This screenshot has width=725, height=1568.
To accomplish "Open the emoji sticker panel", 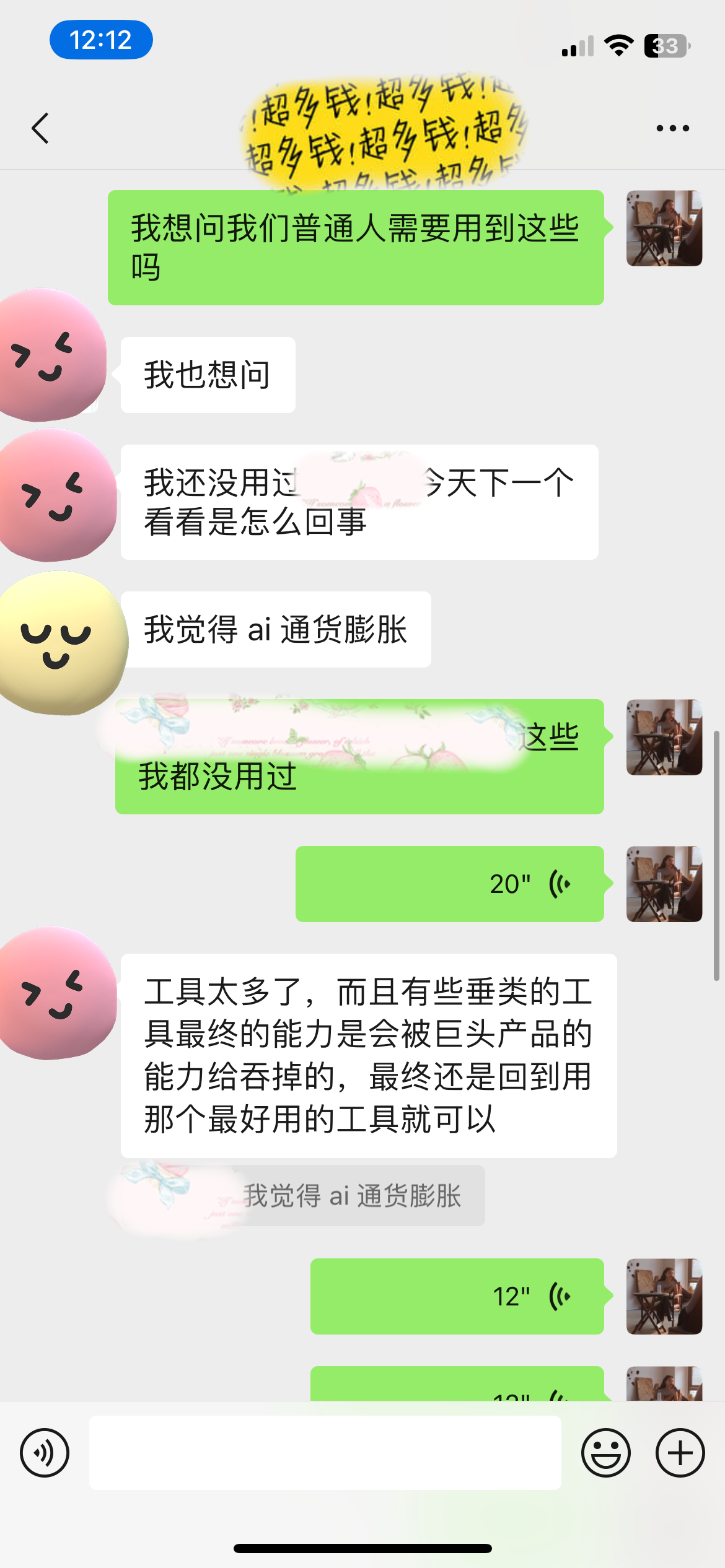I will point(606,1453).
